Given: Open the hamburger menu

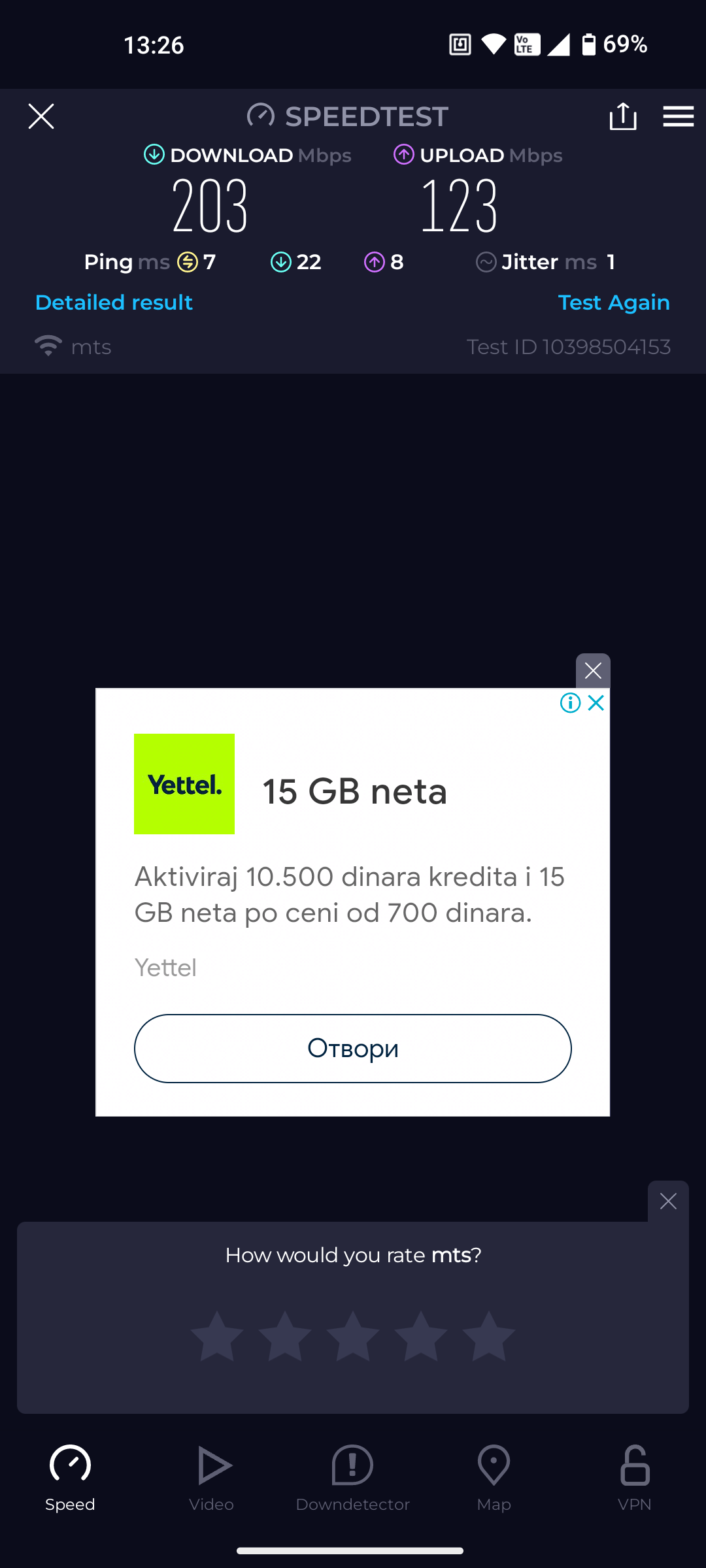Looking at the screenshot, I should (678, 117).
